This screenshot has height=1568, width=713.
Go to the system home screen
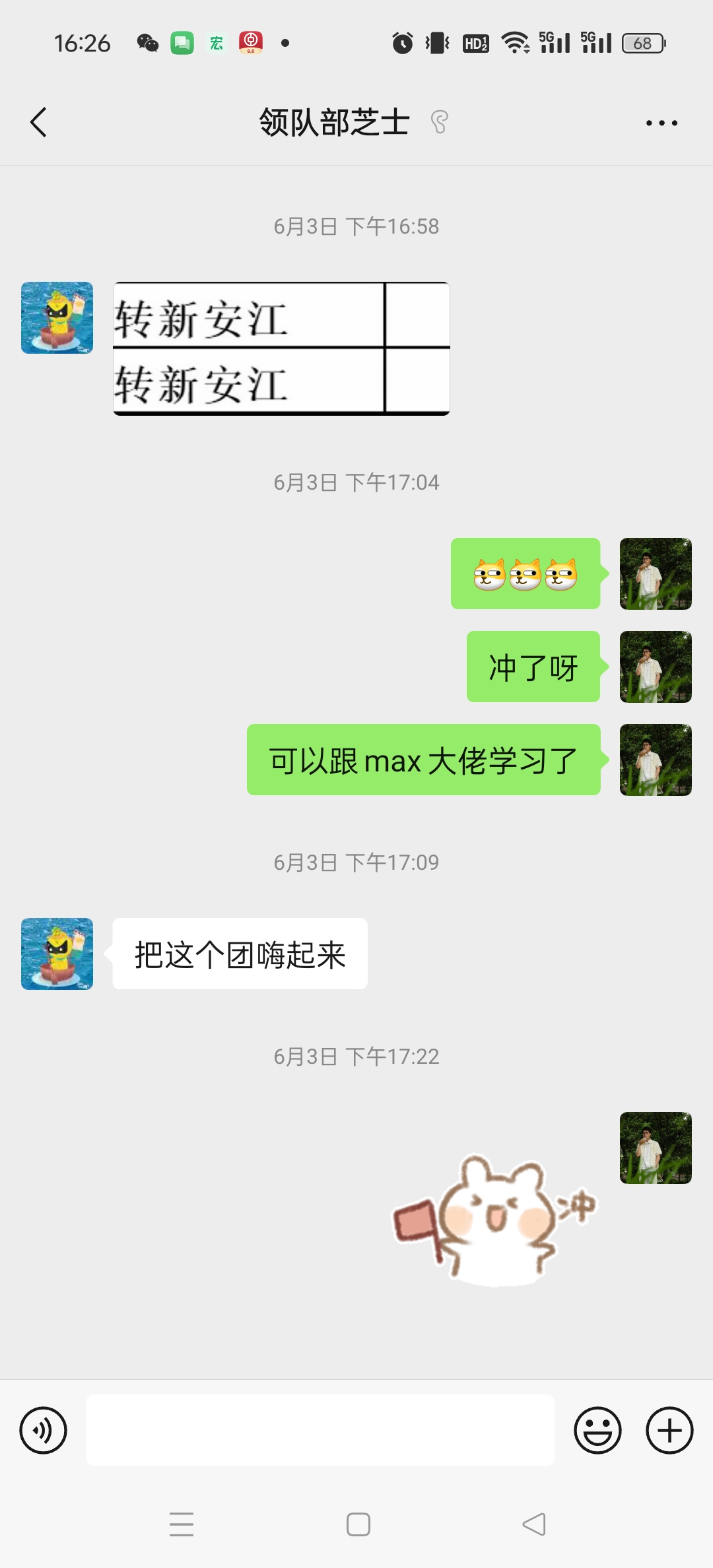358,1524
